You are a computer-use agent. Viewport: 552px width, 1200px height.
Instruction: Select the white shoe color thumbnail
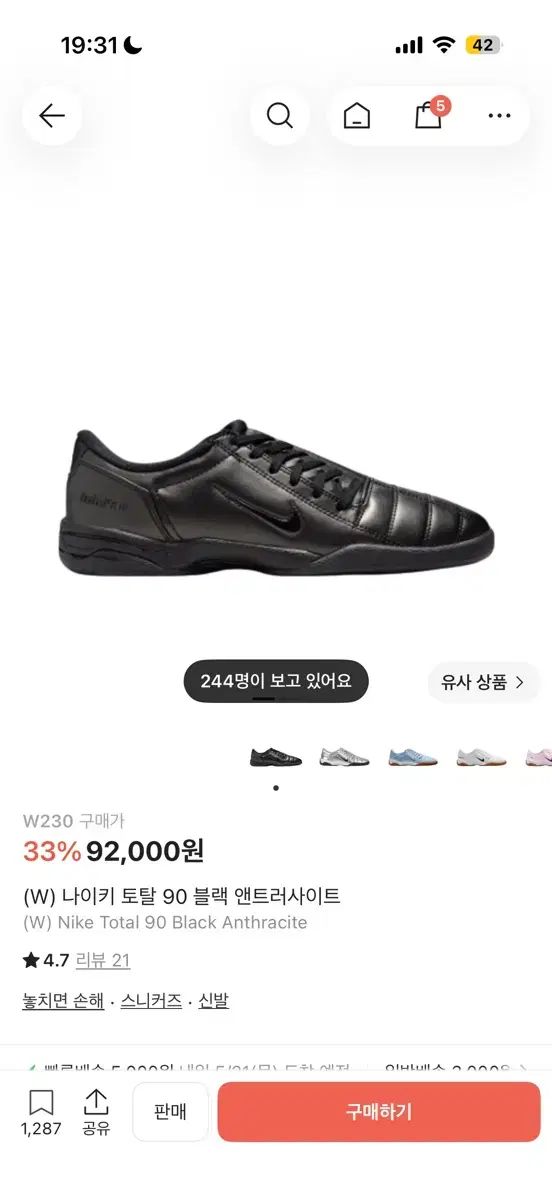pos(481,757)
